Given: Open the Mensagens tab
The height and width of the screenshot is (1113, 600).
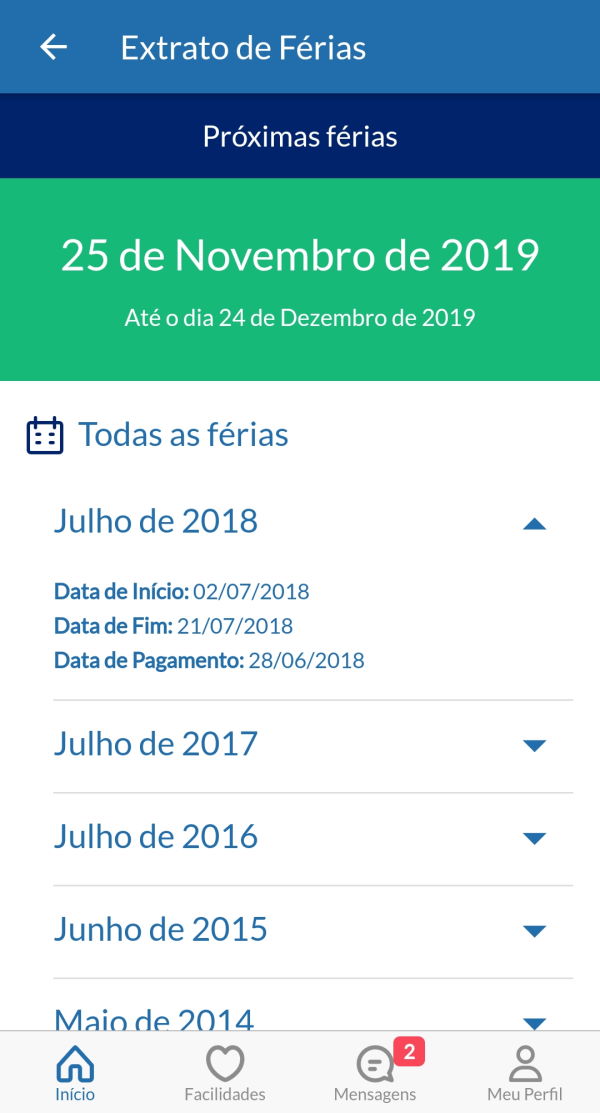Looking at the screenshot, I should pyautogui.click(x=375, y=1073).
